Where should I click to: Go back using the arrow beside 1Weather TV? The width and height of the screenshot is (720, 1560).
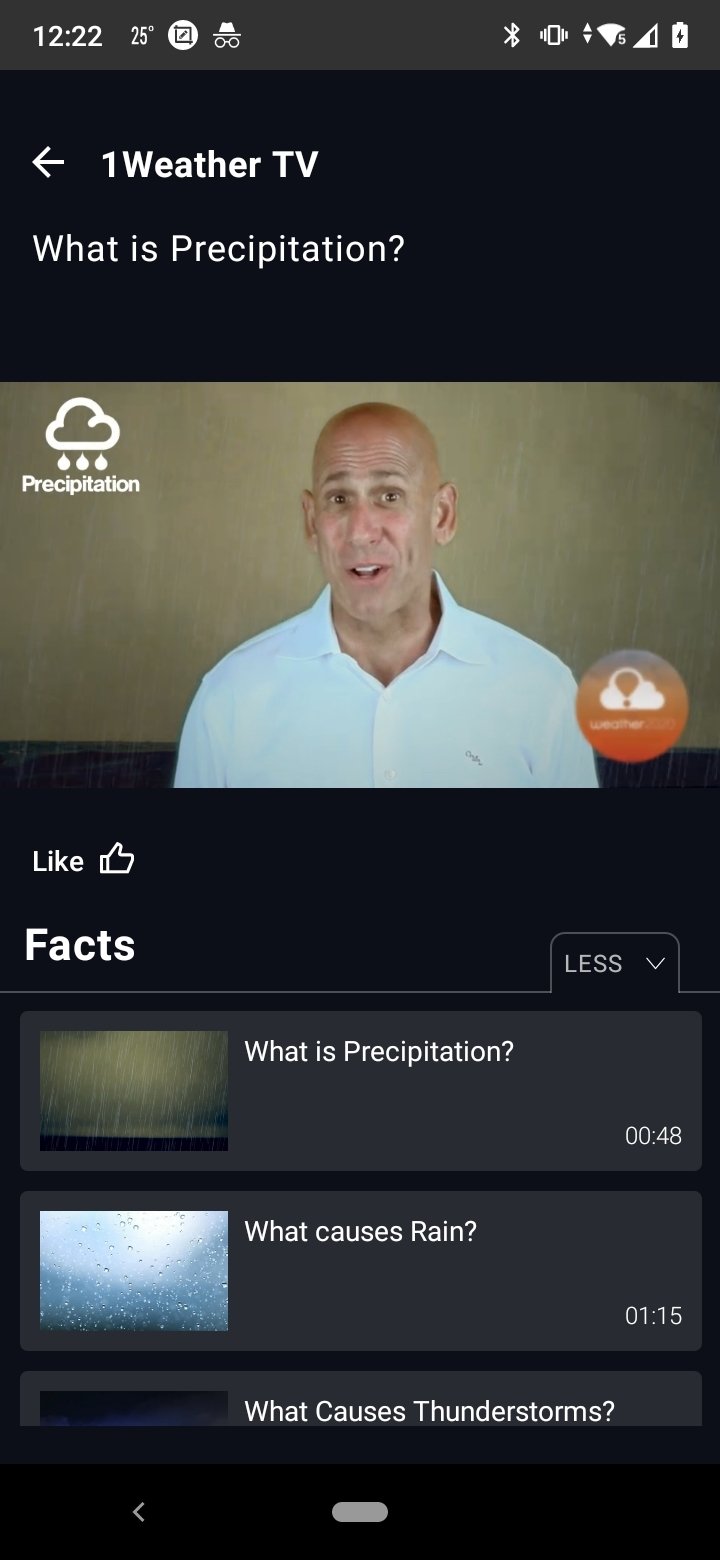tap(48, 162)
